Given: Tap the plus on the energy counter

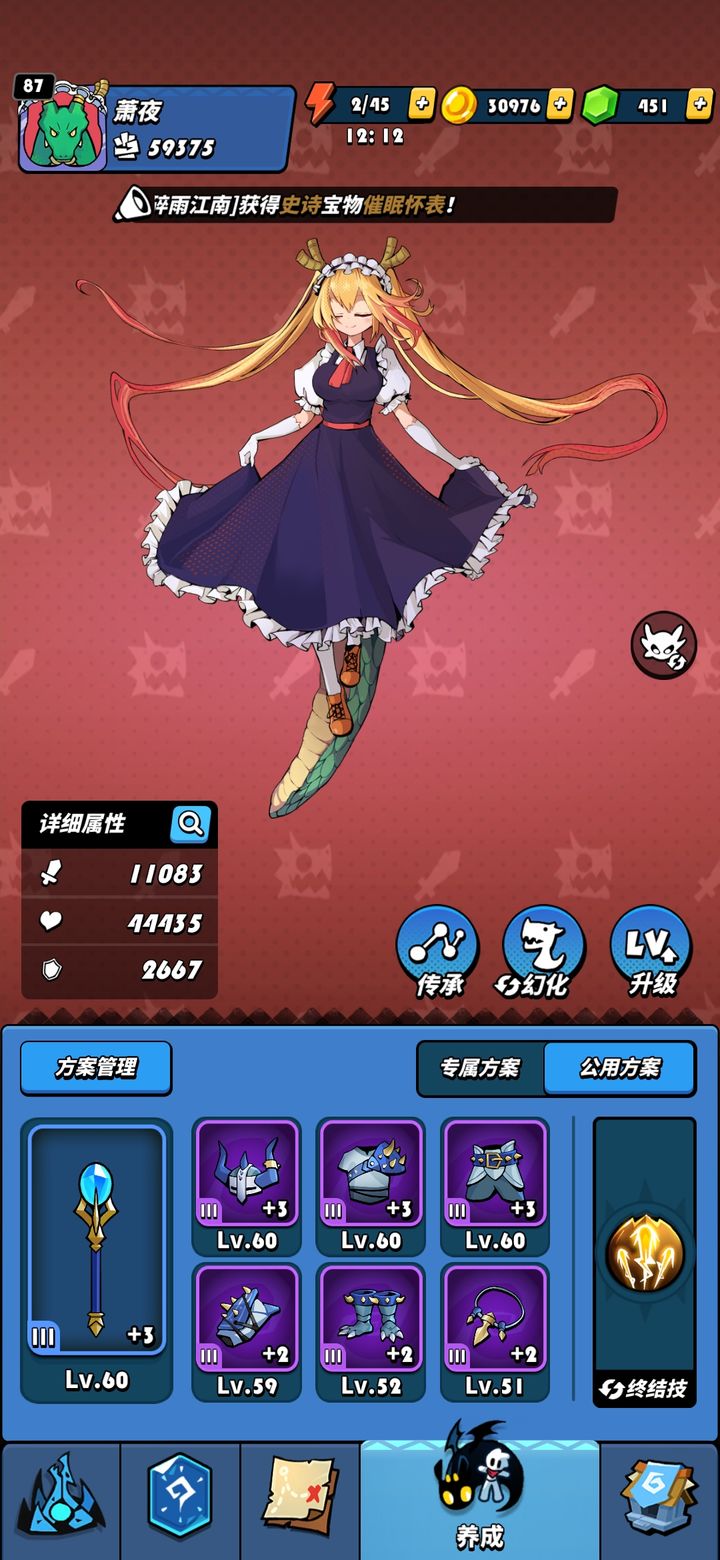Looking at the screenshot, I should coord(421,100).
